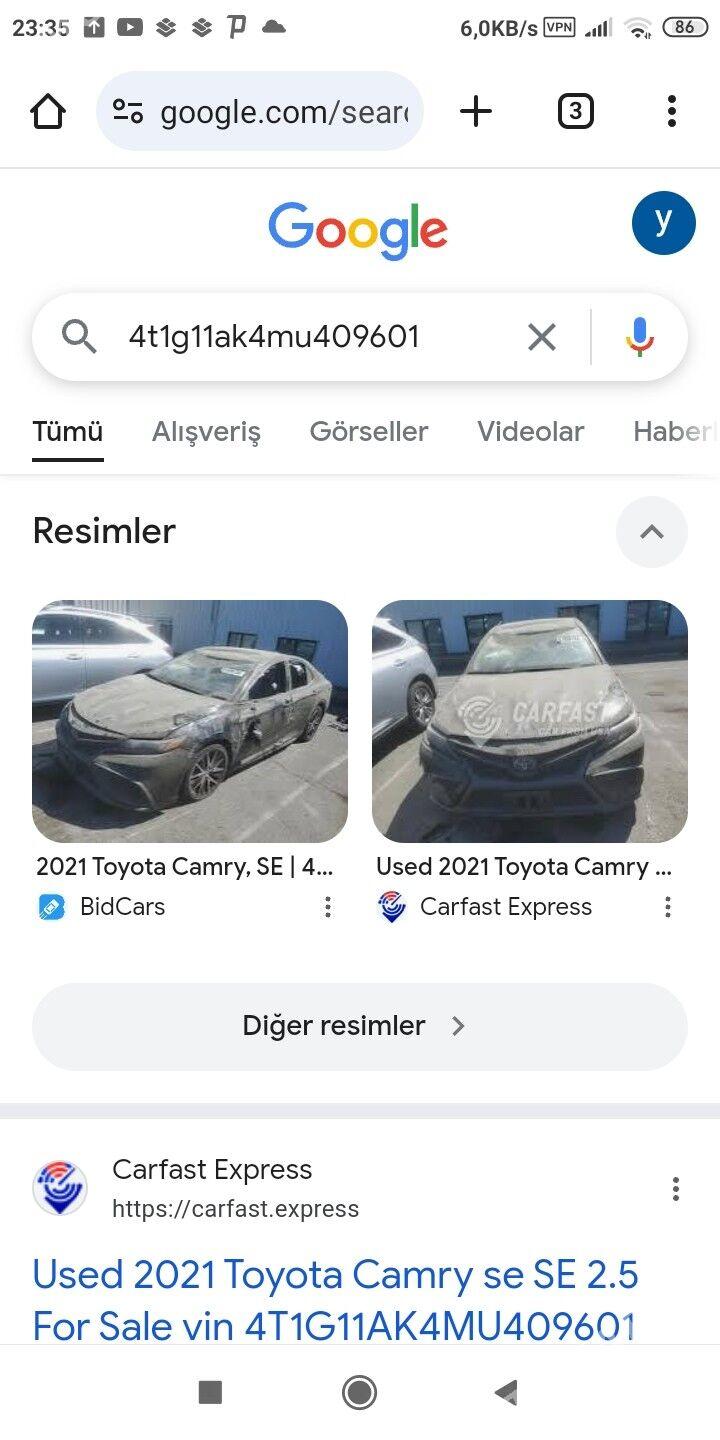The image size is (720, 1440).
Task: Switch to the Alışveriş tab
Action: pos(206,432)
